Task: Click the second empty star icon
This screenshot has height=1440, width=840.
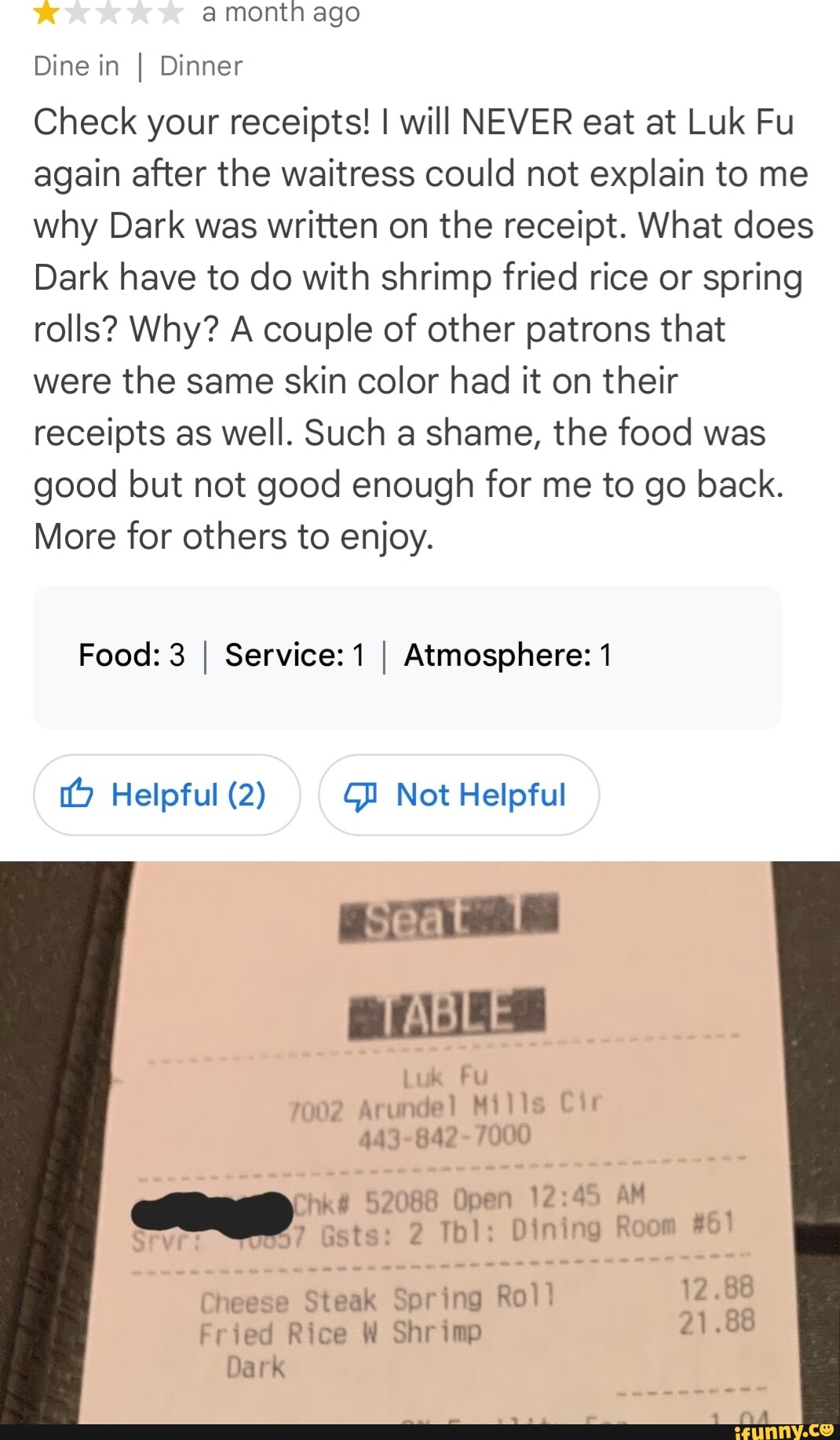Action: (79, 13)
